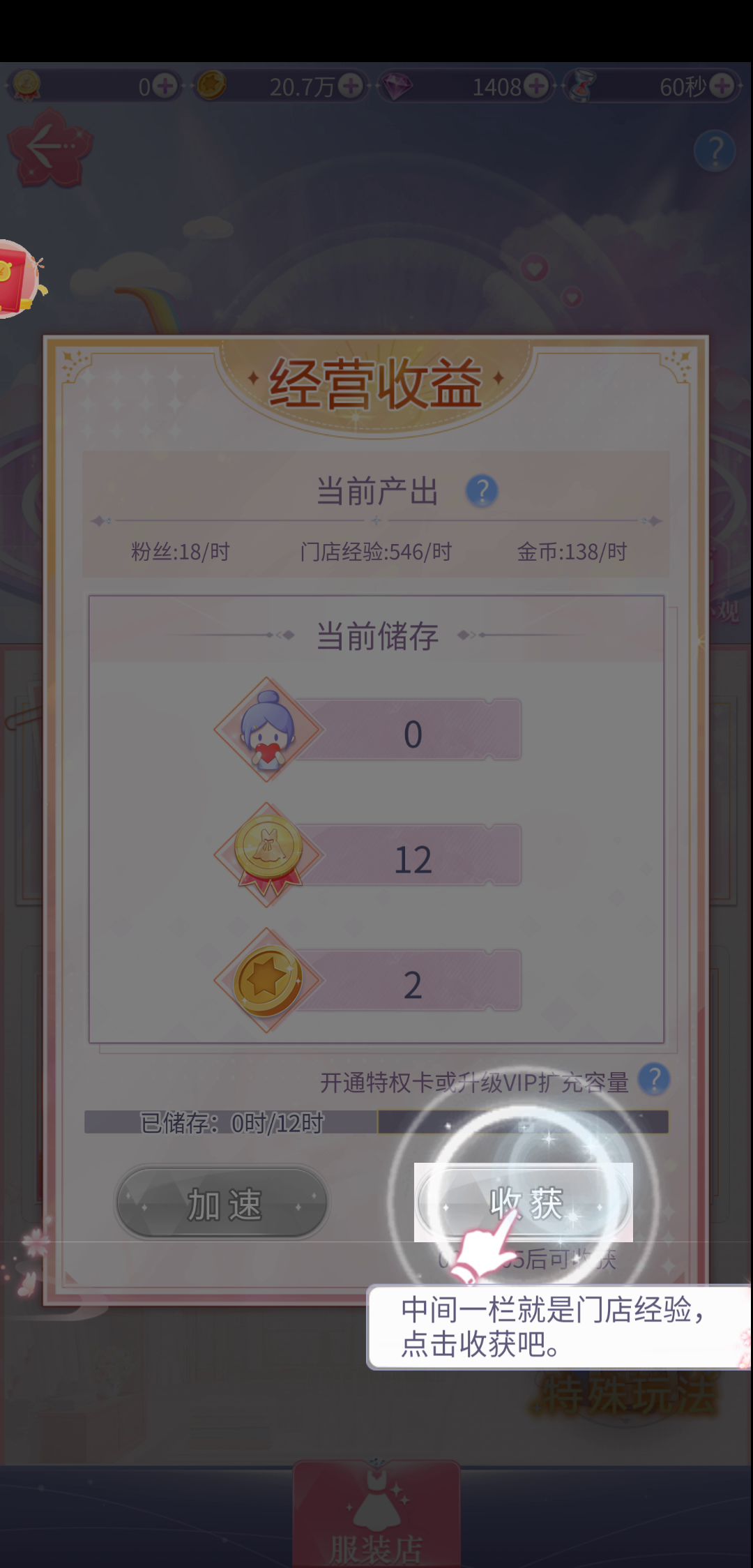Go back with the flower arrow button
The width and height of the screenshot is (753, 1568).
[x=50, y=148]
